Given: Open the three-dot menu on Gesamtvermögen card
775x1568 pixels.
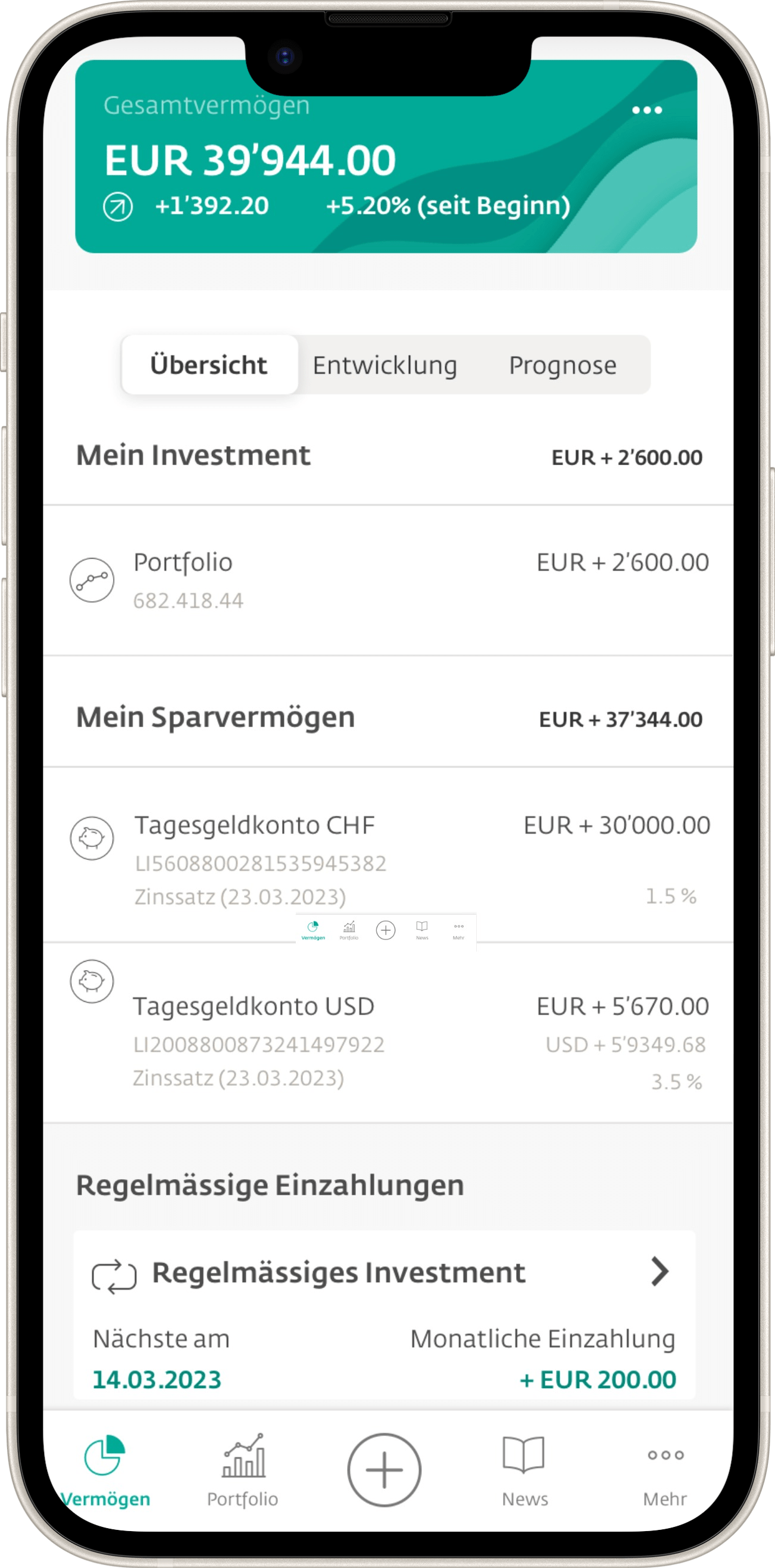Looking at the screenshot, I should click(x=646, y=110).
